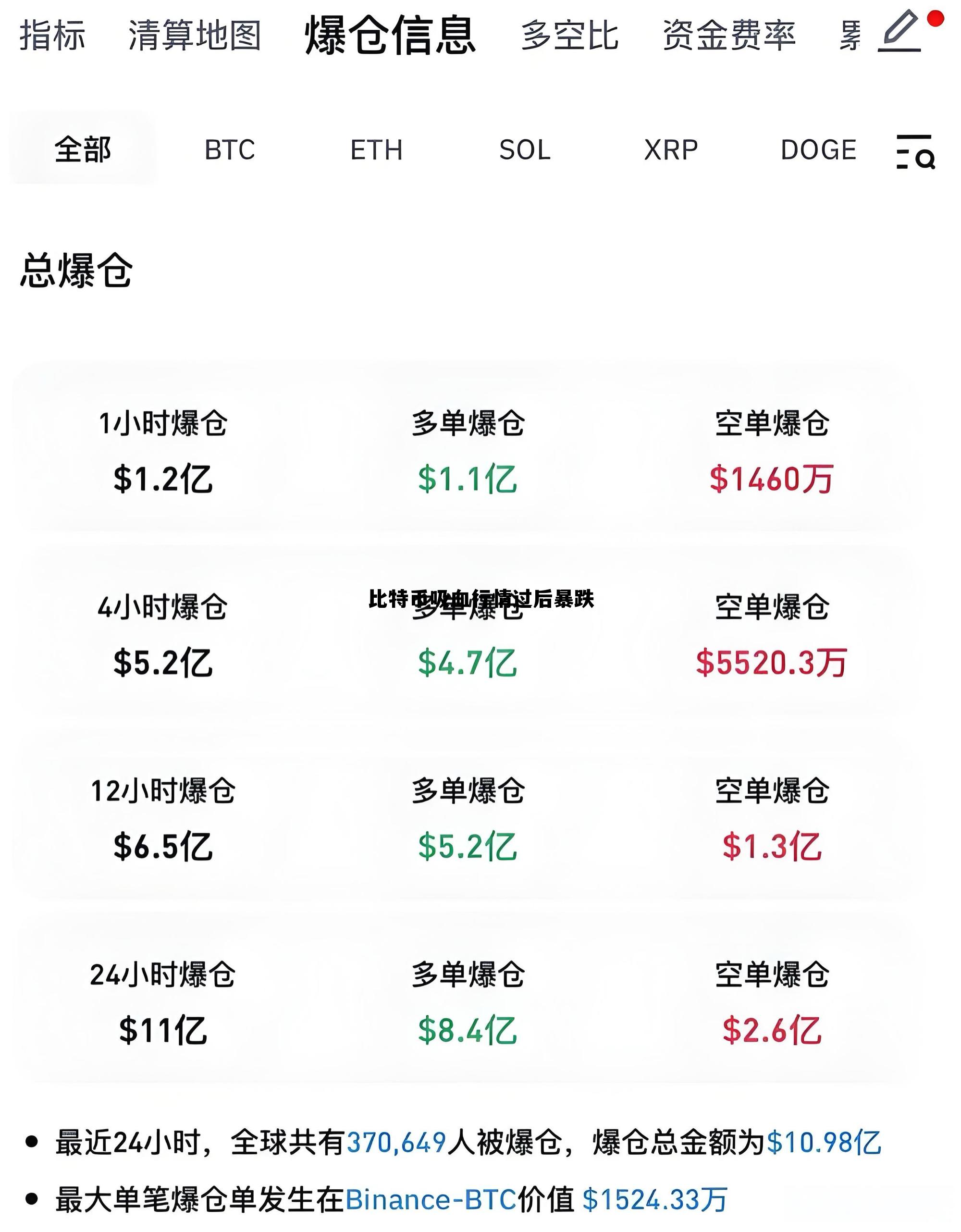The height and width of the screenshot is (1232, 961).
Task: Enable the BTC coin filter
Action: (x=230, y=150)
